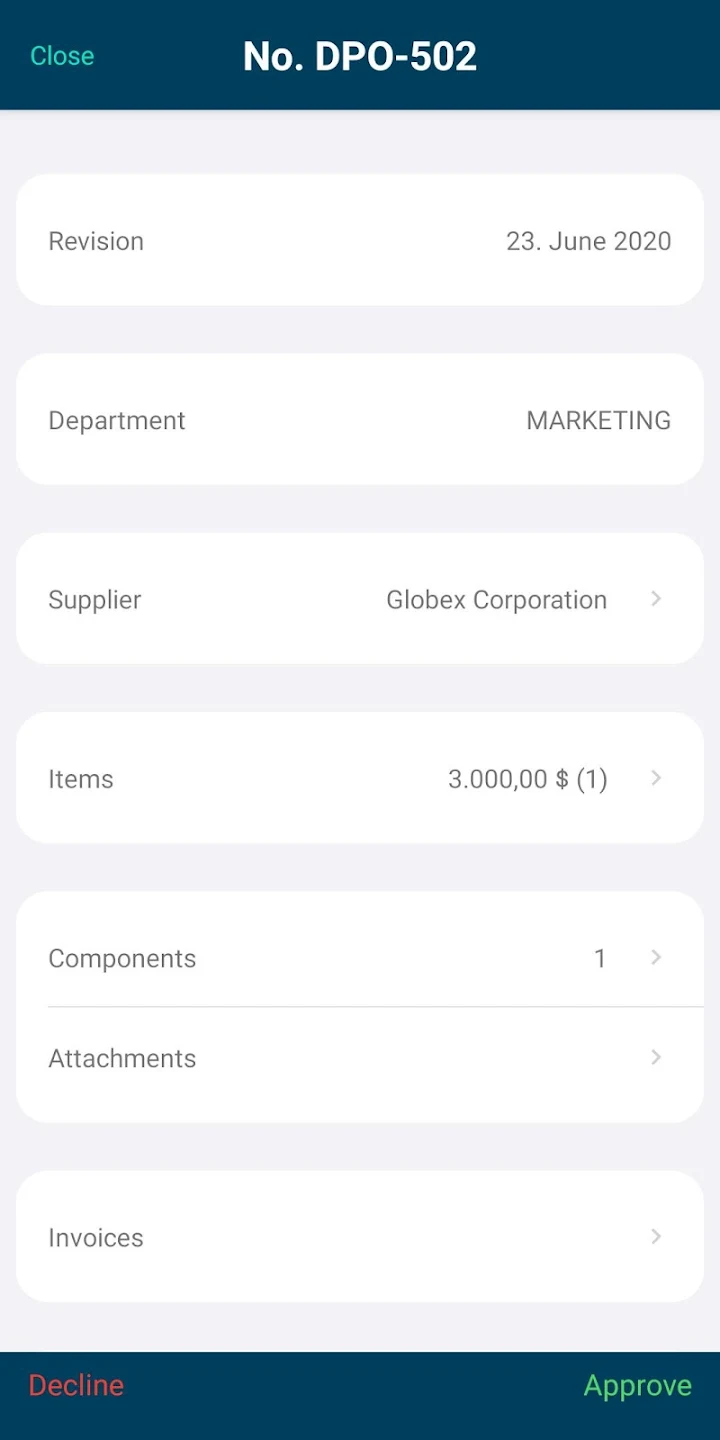720x1440 pixels.
Task: Show the Attachments for this order
Action: coord(360,1058)
